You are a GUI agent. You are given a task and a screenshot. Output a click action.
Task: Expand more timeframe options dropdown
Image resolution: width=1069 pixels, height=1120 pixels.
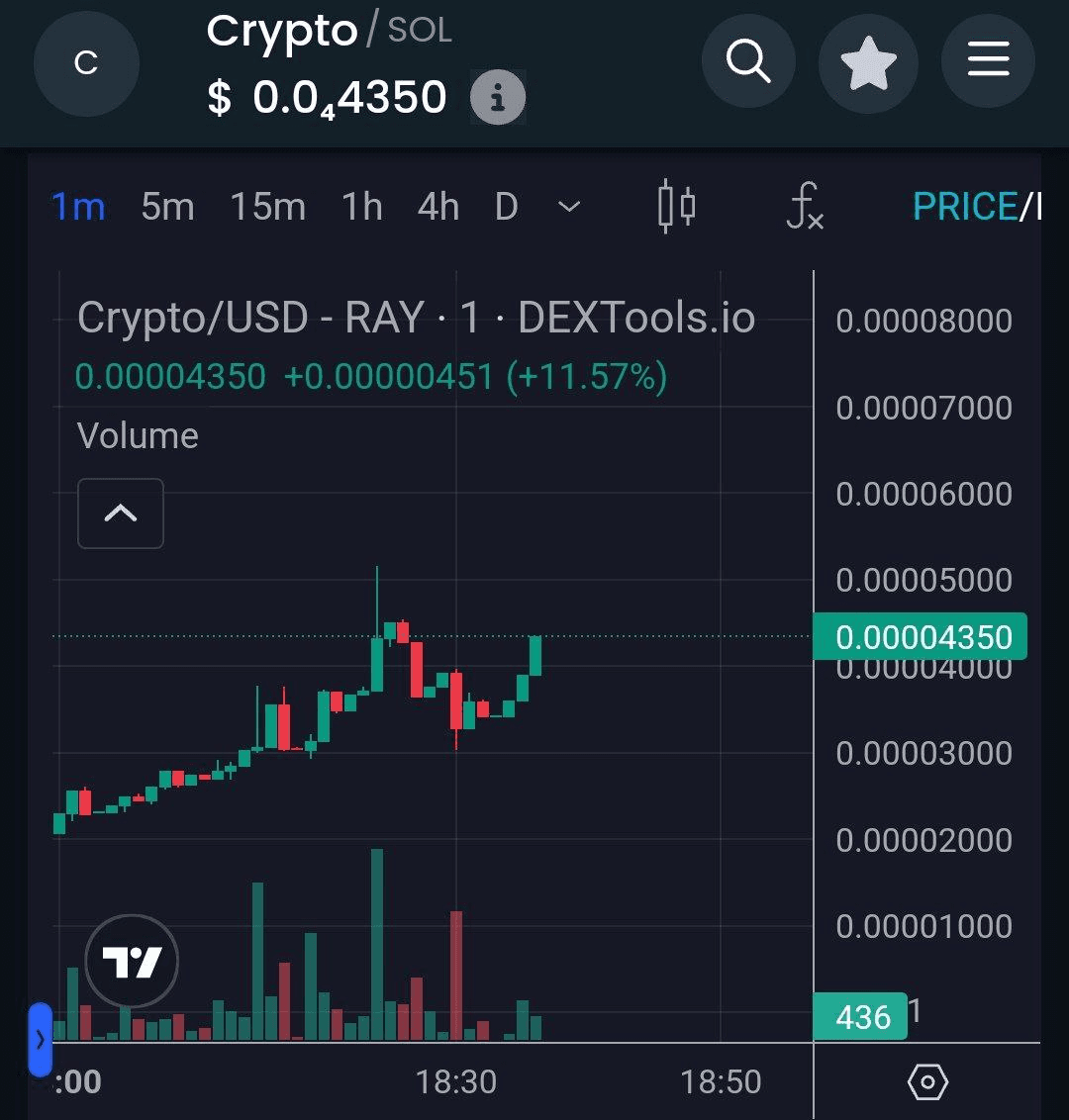click(569, 207)
